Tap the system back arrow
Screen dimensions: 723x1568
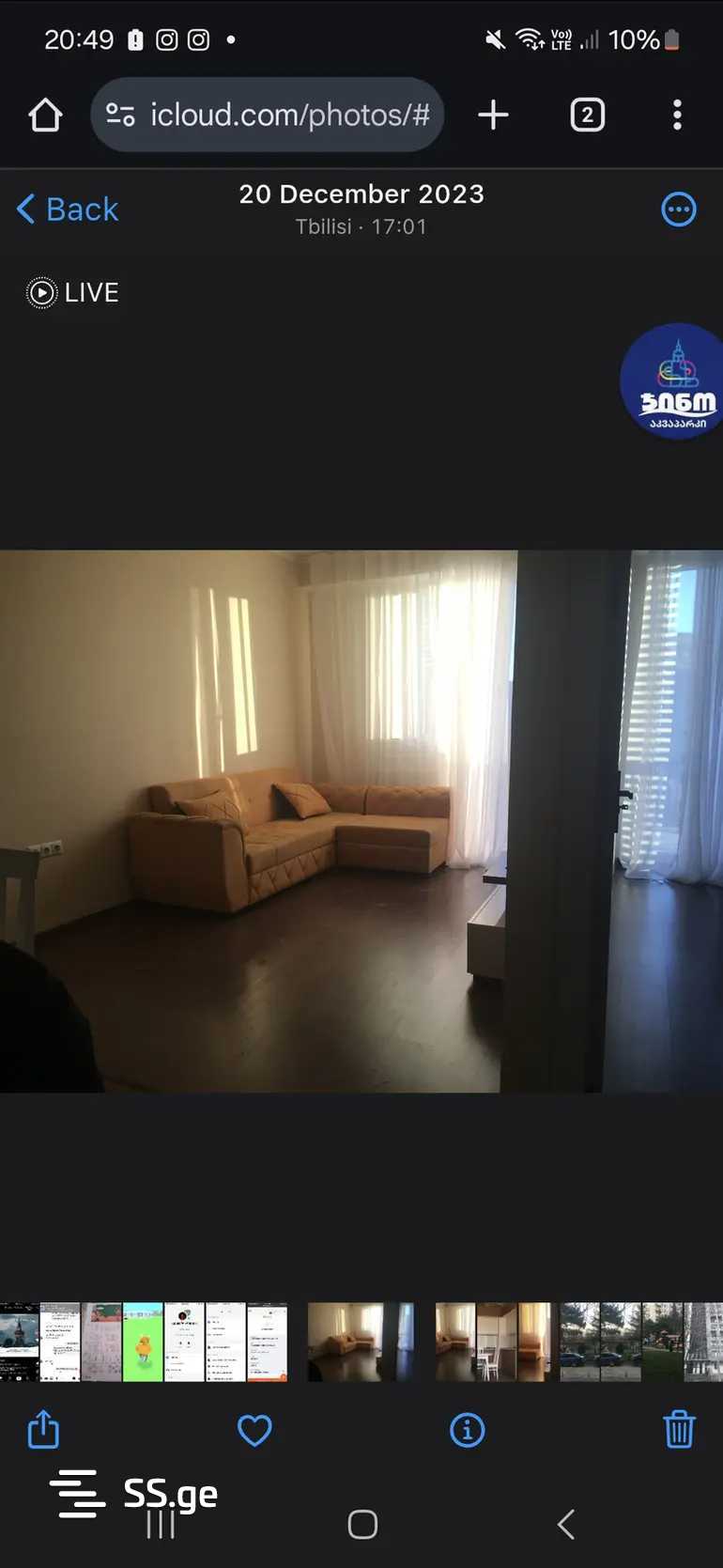click(x=565, y=1524)
